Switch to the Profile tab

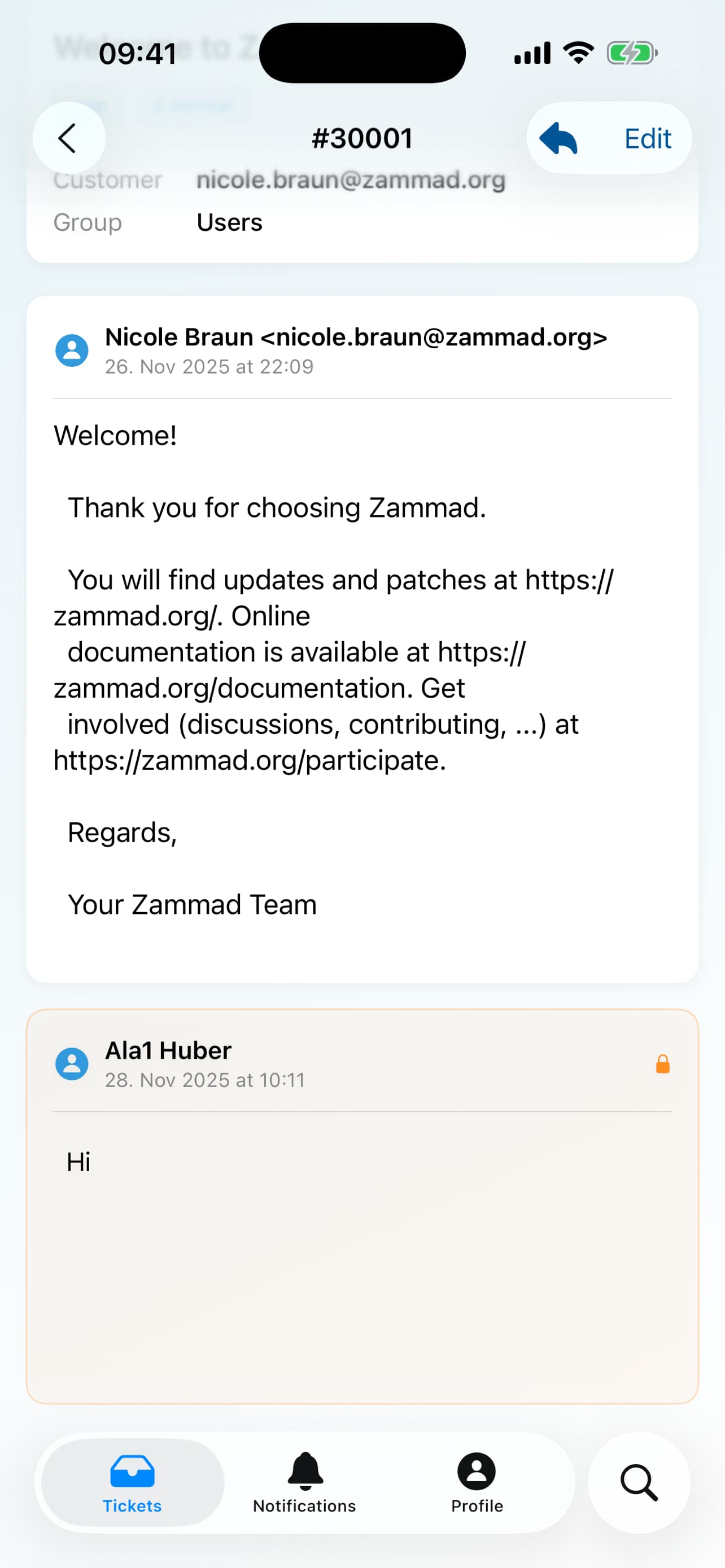point(477,1483)
